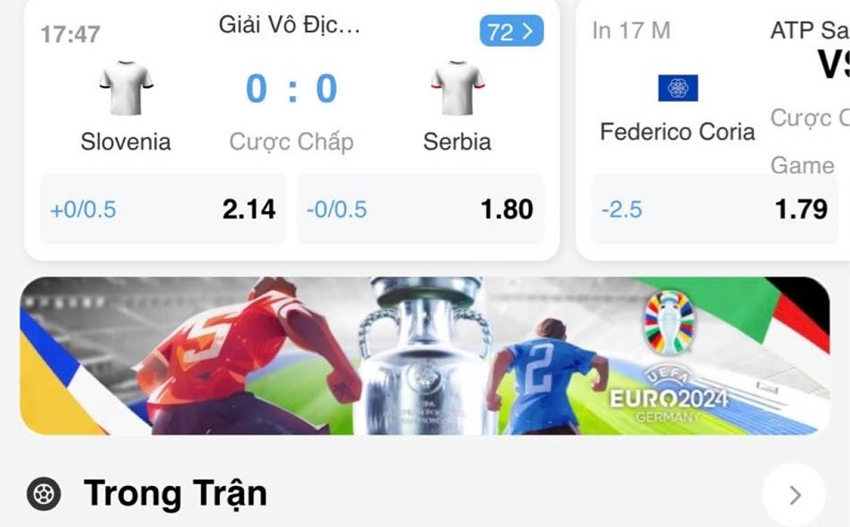Open the Euro 2024 Germany banner
The width and height of the screenshot is (850, 527).
tap(424, 355)
